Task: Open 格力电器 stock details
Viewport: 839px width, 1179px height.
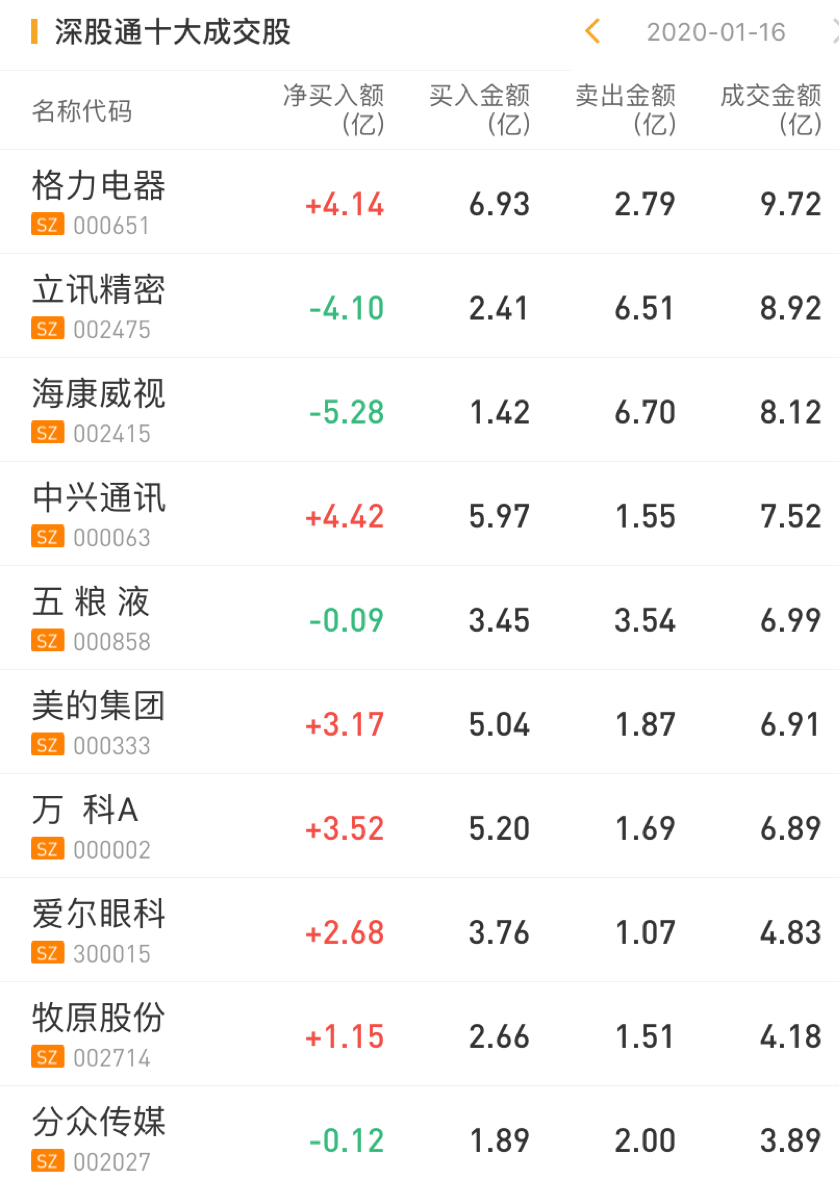Action: coord(98,186)
